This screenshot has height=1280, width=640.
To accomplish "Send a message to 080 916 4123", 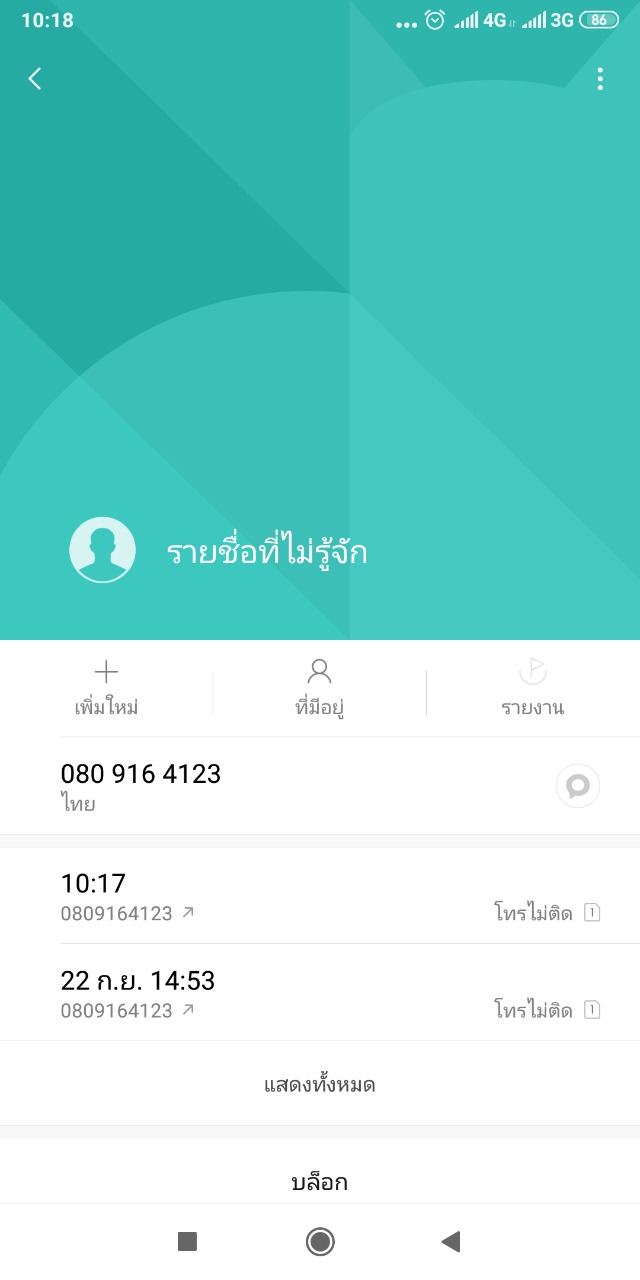I will coord(578,786).
